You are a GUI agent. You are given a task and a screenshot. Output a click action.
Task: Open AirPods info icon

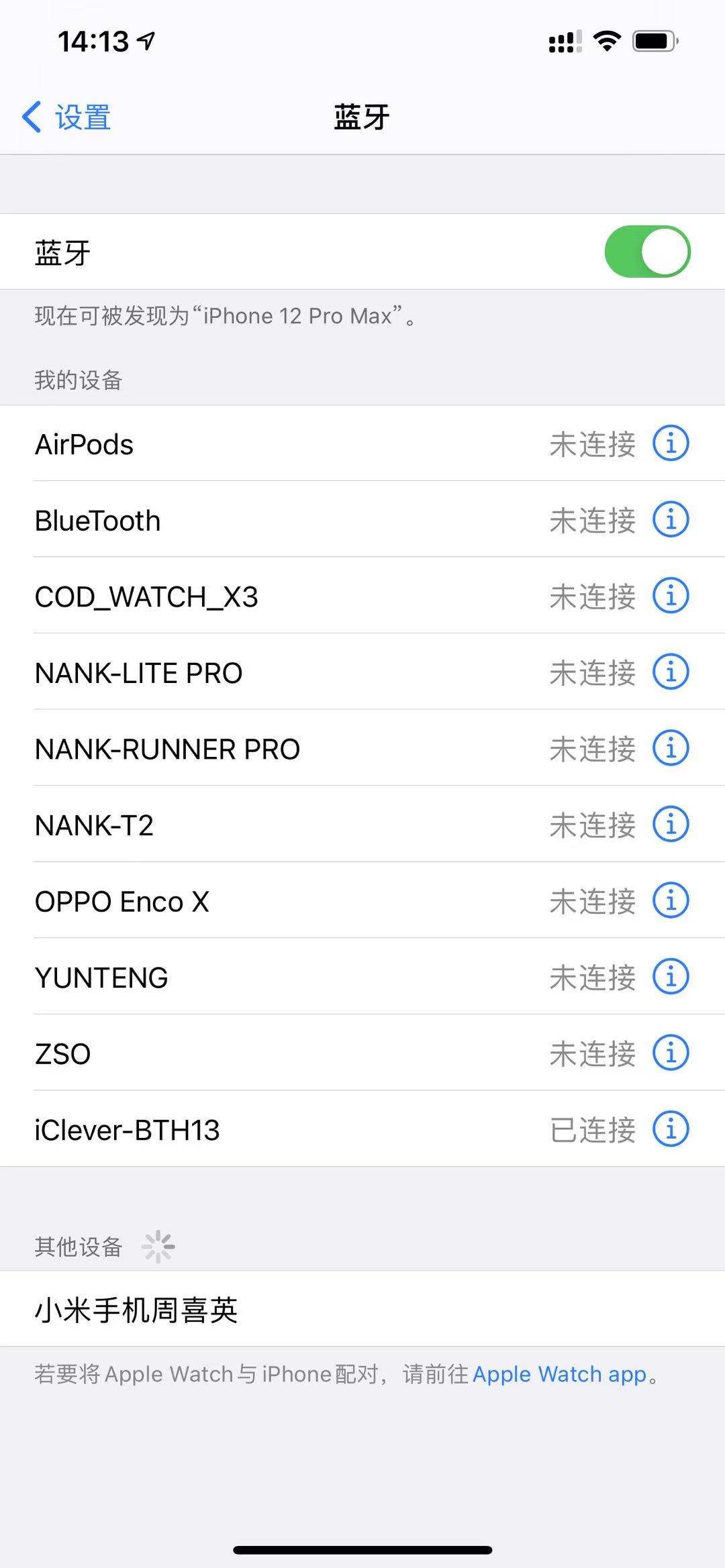[x=671, y=443]
